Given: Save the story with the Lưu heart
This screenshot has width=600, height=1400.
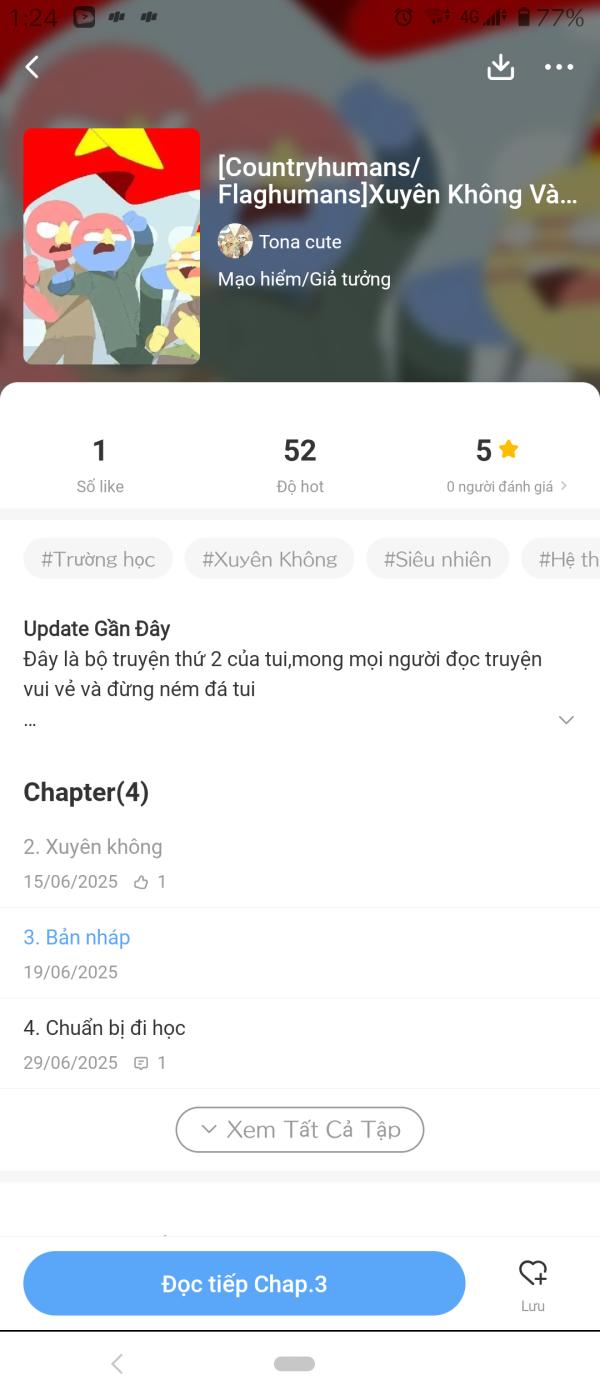Looking at the screenshot, I should tap(532, 1282).
